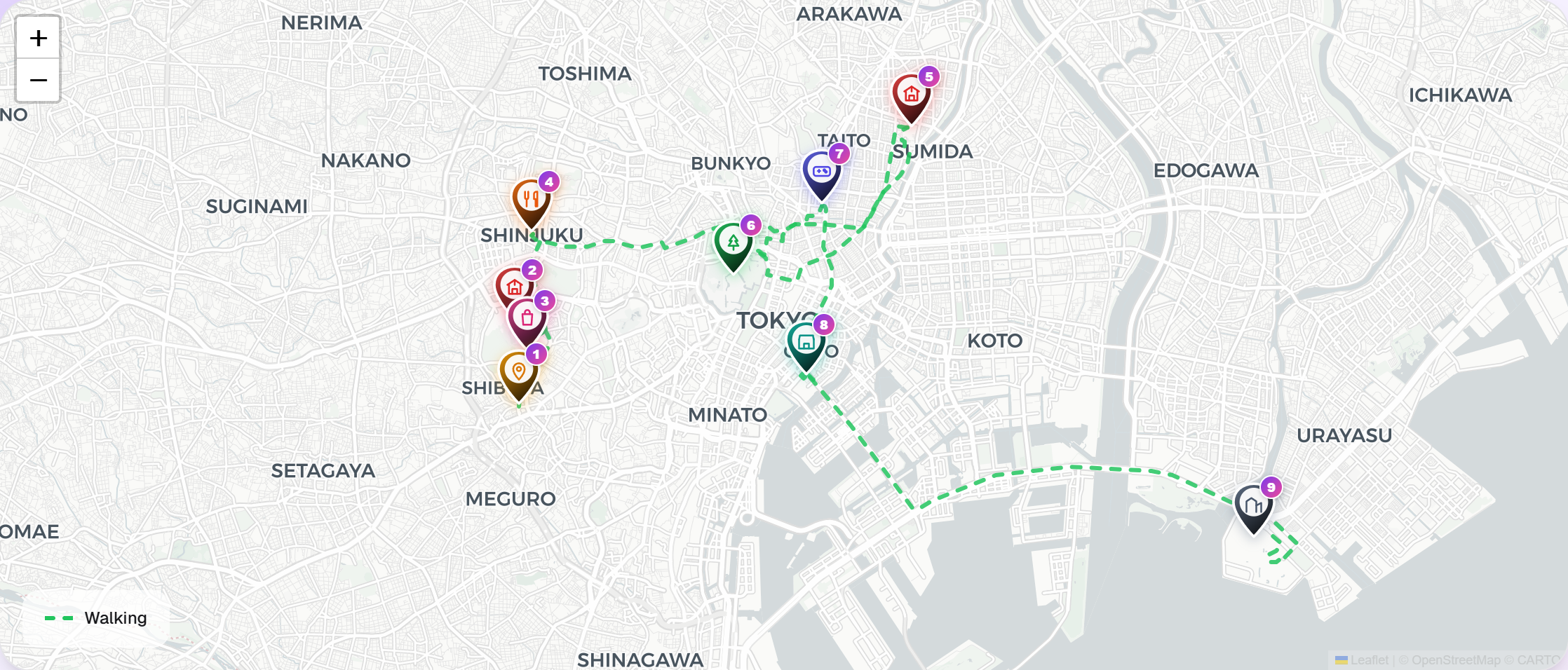Open the park marker number 6
The image size is (1568, 670).
click(x=733, y=244)
